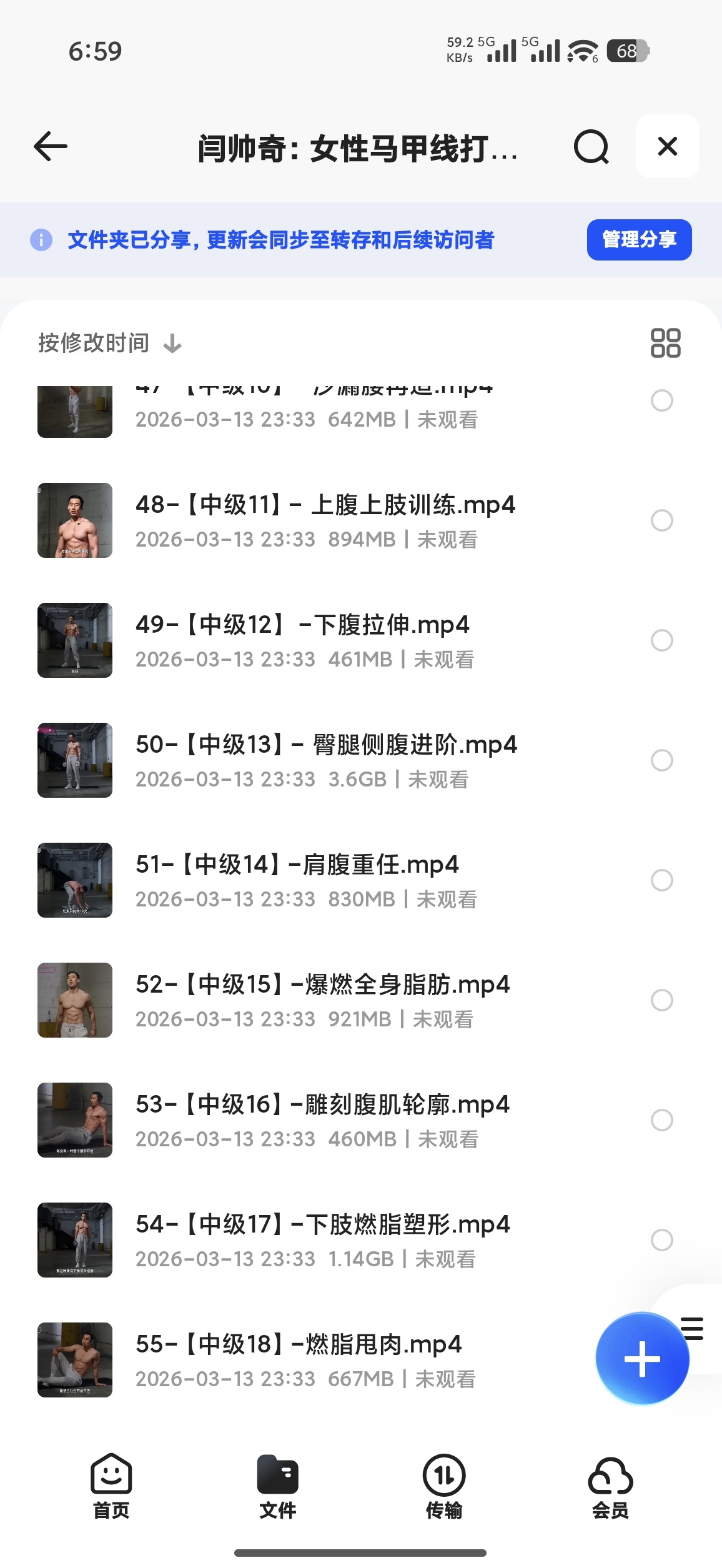Select the checkbox for 53-【中级16】雕刻腹肌轮廓.mp4
This screenshot has height=1568, width=722.
click(661, 1120)
